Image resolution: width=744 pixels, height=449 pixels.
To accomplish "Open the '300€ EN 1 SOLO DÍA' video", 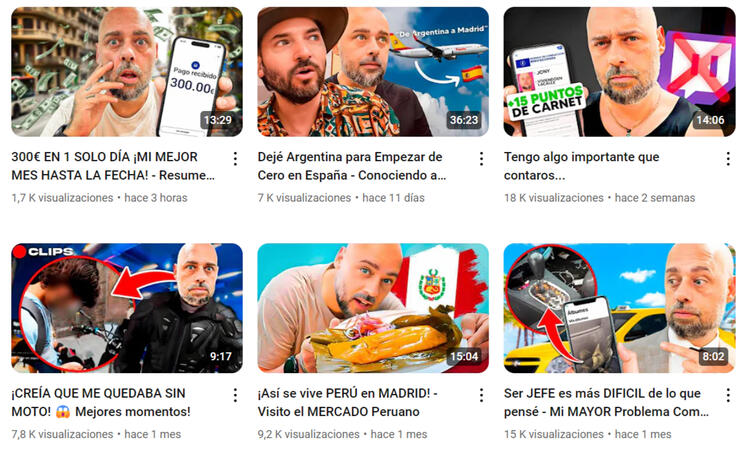I will (126, 72).
